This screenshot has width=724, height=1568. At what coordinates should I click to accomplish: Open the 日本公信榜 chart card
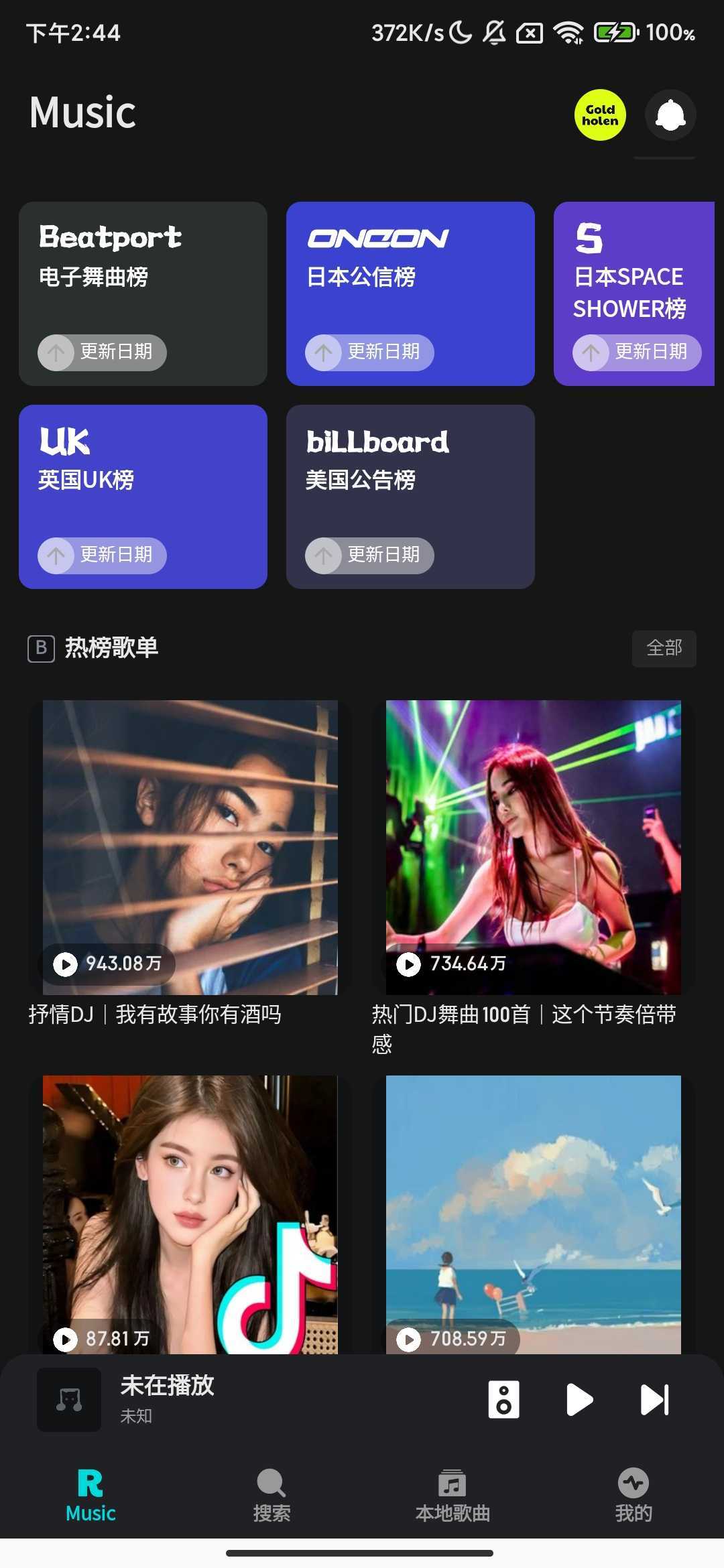[x=410, y=293]
